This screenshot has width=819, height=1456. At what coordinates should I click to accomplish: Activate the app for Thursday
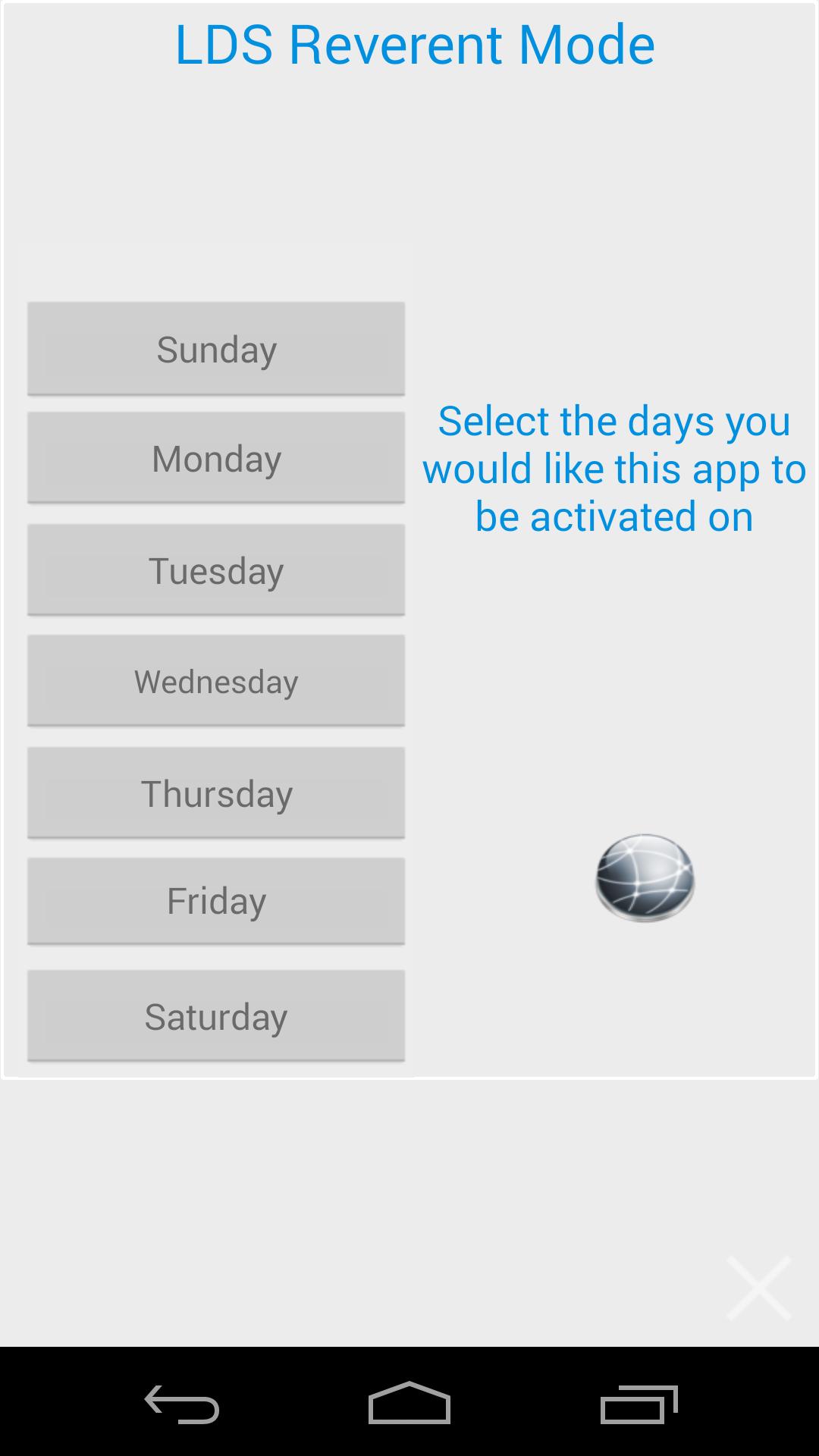click(216, 792)
